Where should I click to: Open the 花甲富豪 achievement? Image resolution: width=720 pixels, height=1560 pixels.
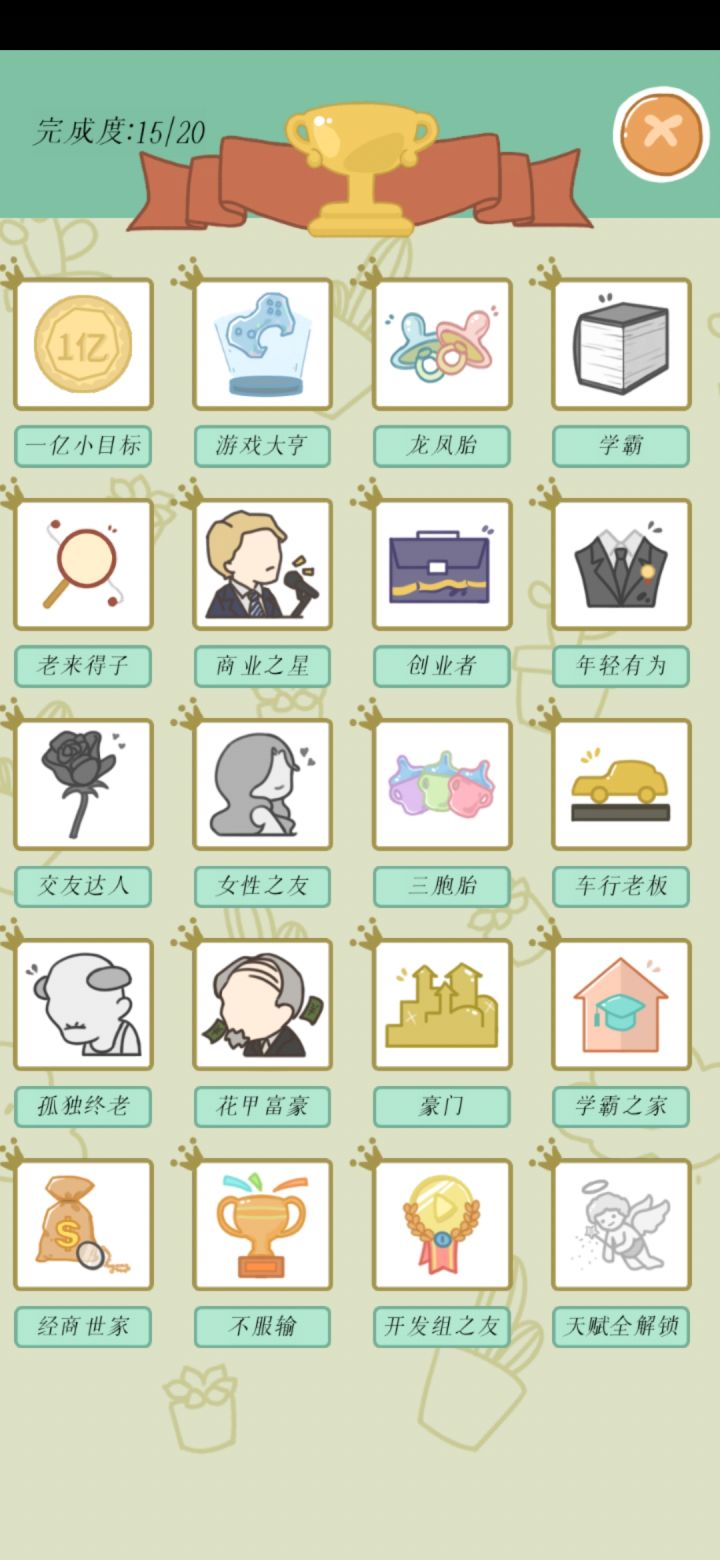pyautogui.click(x=262, y=1004)
